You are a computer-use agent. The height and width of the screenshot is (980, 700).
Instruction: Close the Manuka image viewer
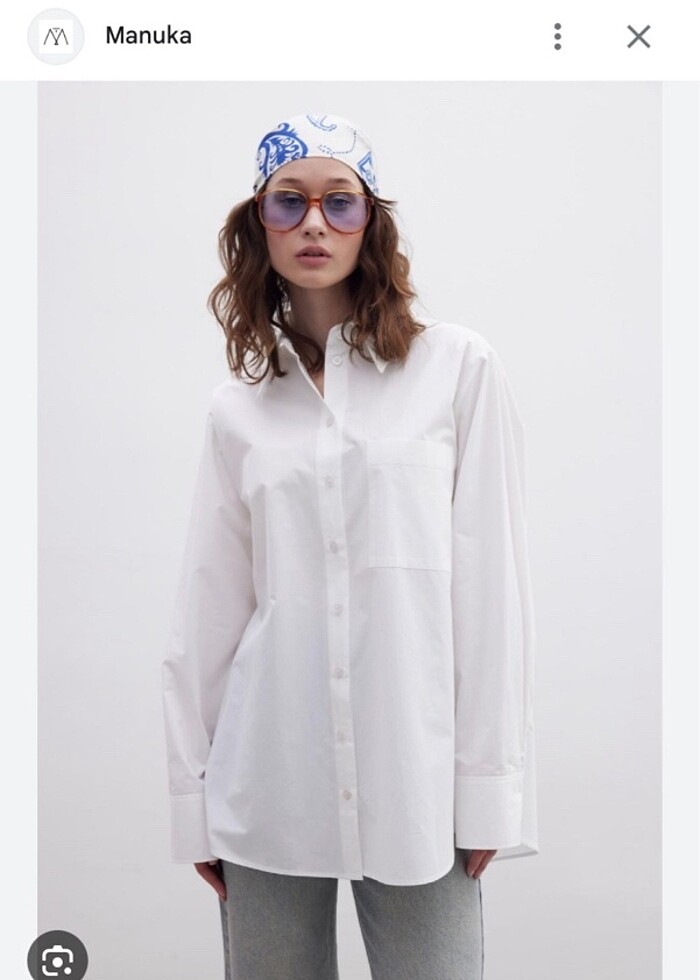(638, 37)
